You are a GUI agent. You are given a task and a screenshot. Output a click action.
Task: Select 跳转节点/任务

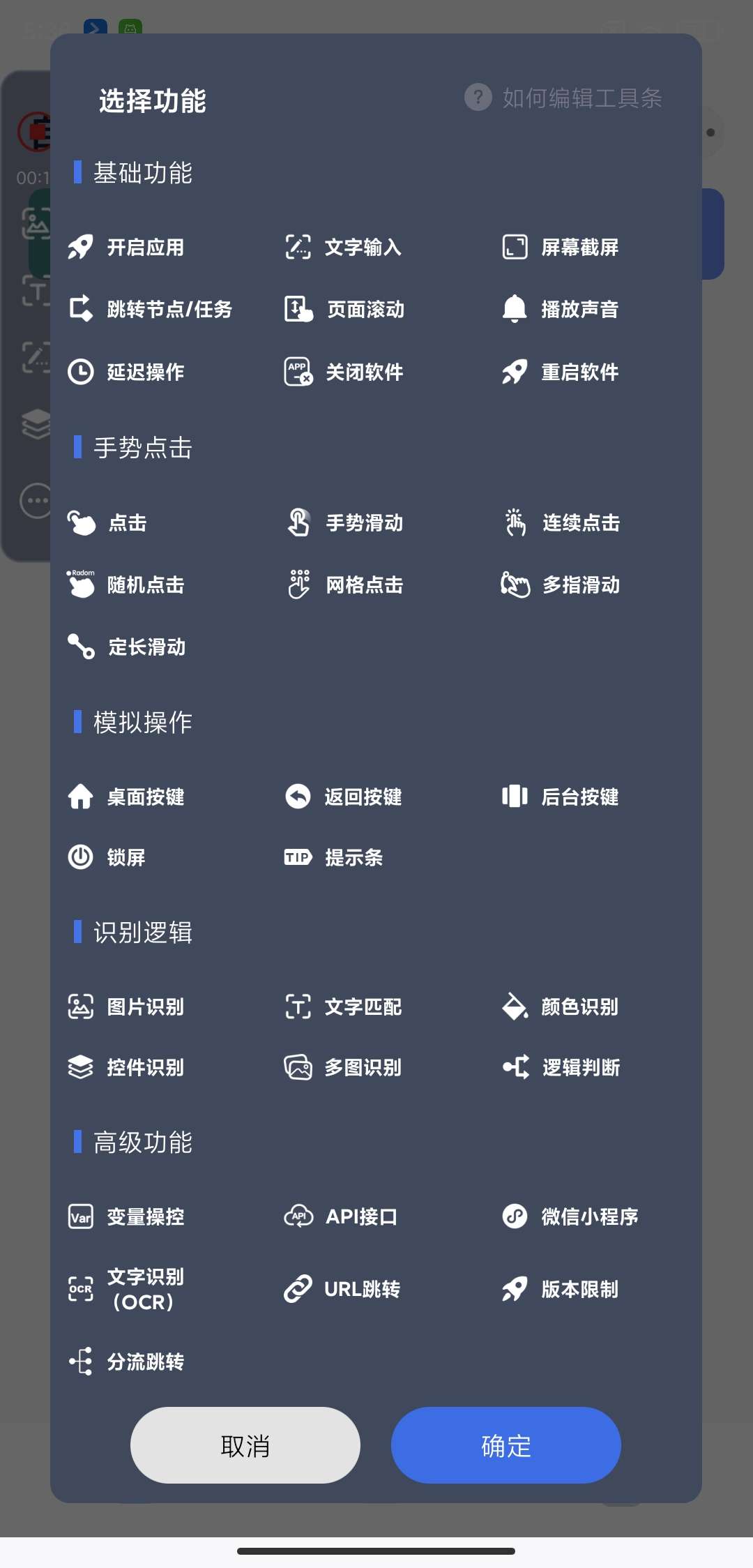tap(151, 309)
